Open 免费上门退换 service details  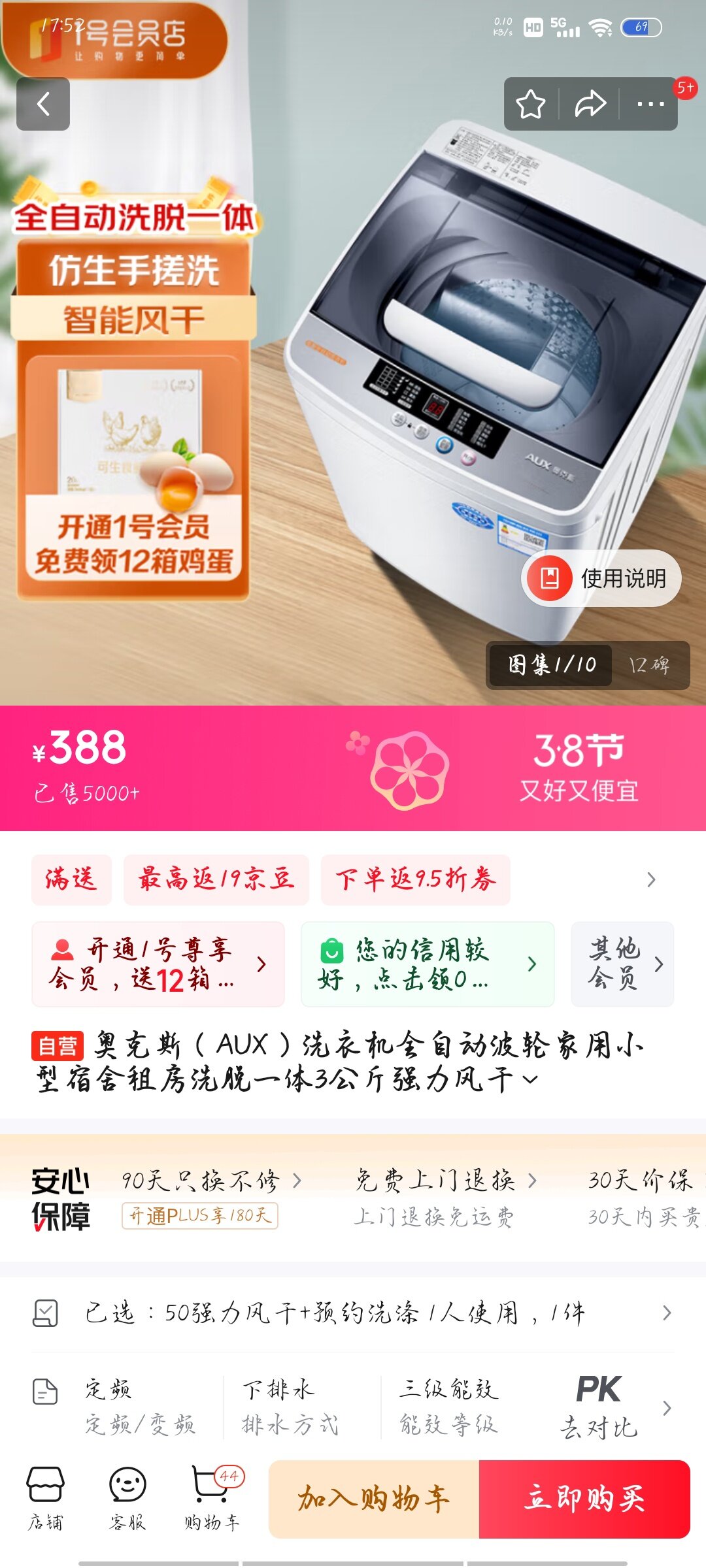(x=446, y=1181)
